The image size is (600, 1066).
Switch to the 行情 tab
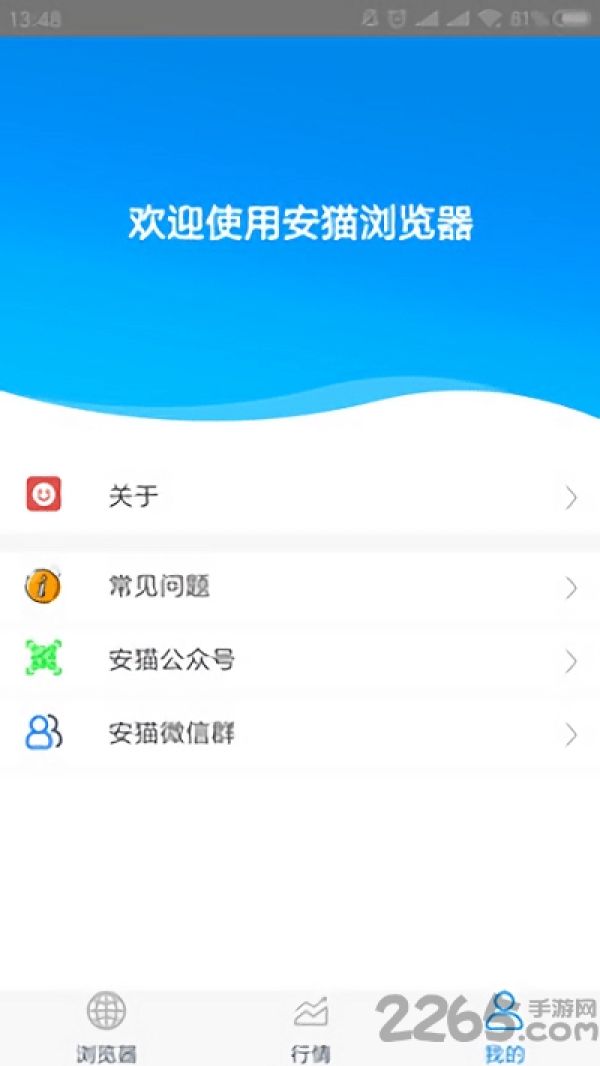pyautogui.click(x=311, y=1027)
